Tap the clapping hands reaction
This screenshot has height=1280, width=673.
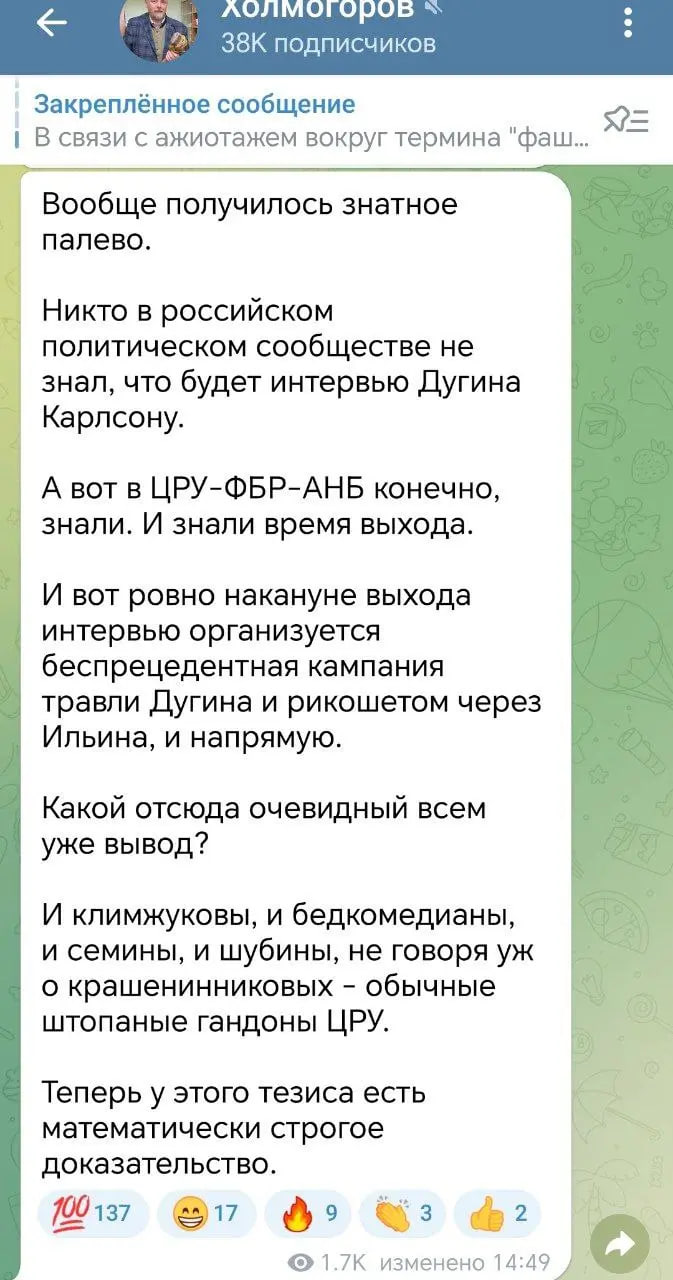pyautogui.click(x=404, y=1214)
